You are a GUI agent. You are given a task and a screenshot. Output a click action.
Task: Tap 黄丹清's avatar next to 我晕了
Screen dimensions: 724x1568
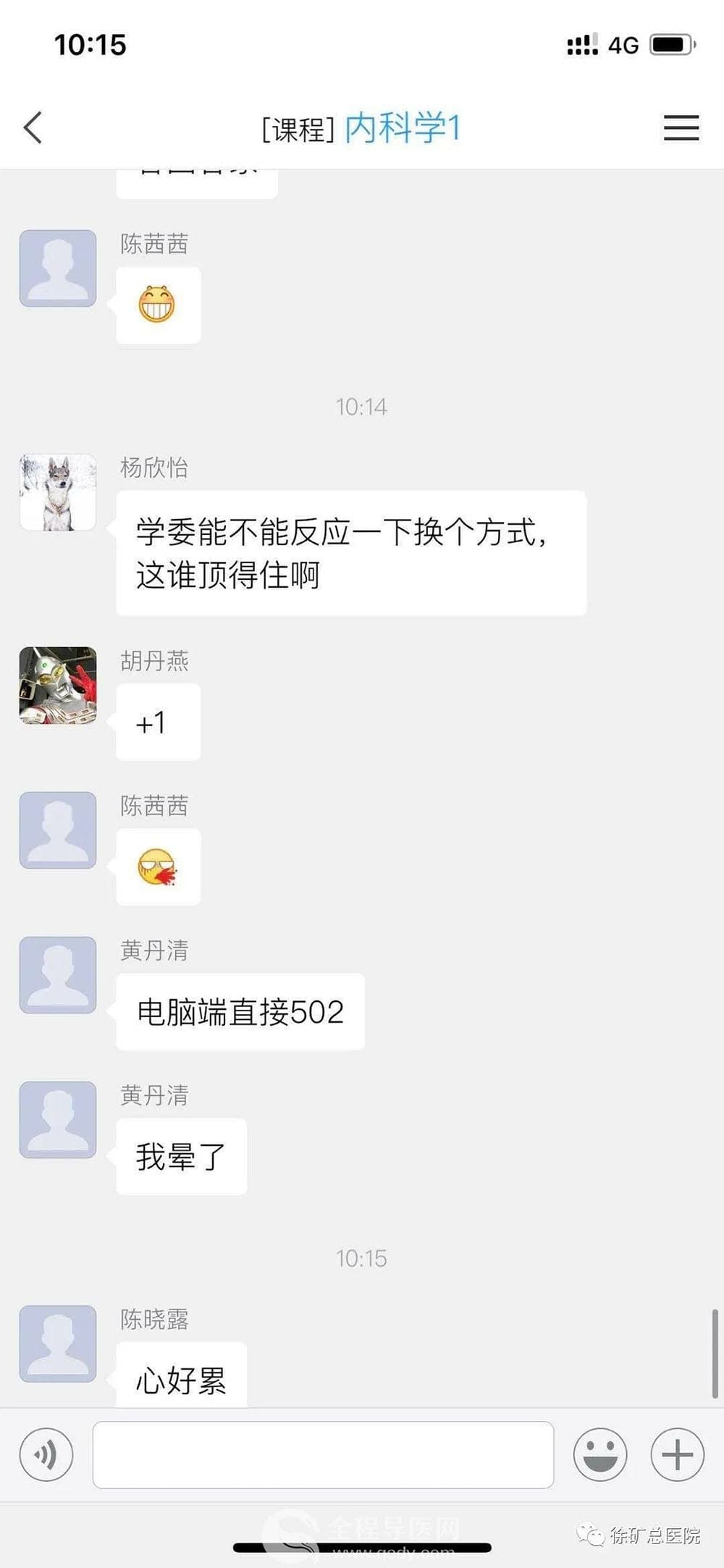(x=58, y=1119)
